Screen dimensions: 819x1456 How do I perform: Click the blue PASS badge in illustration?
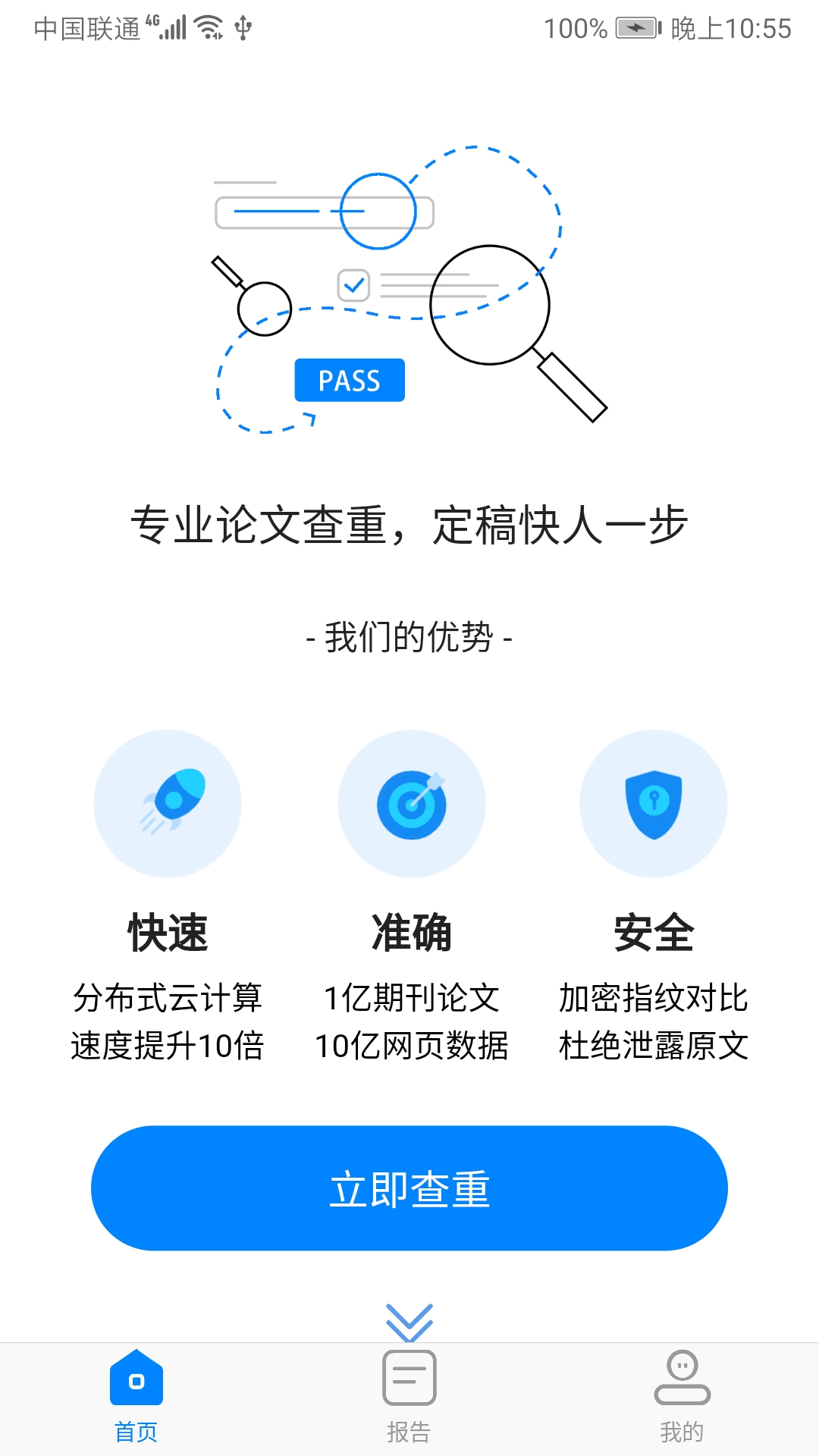coord(350,381)
